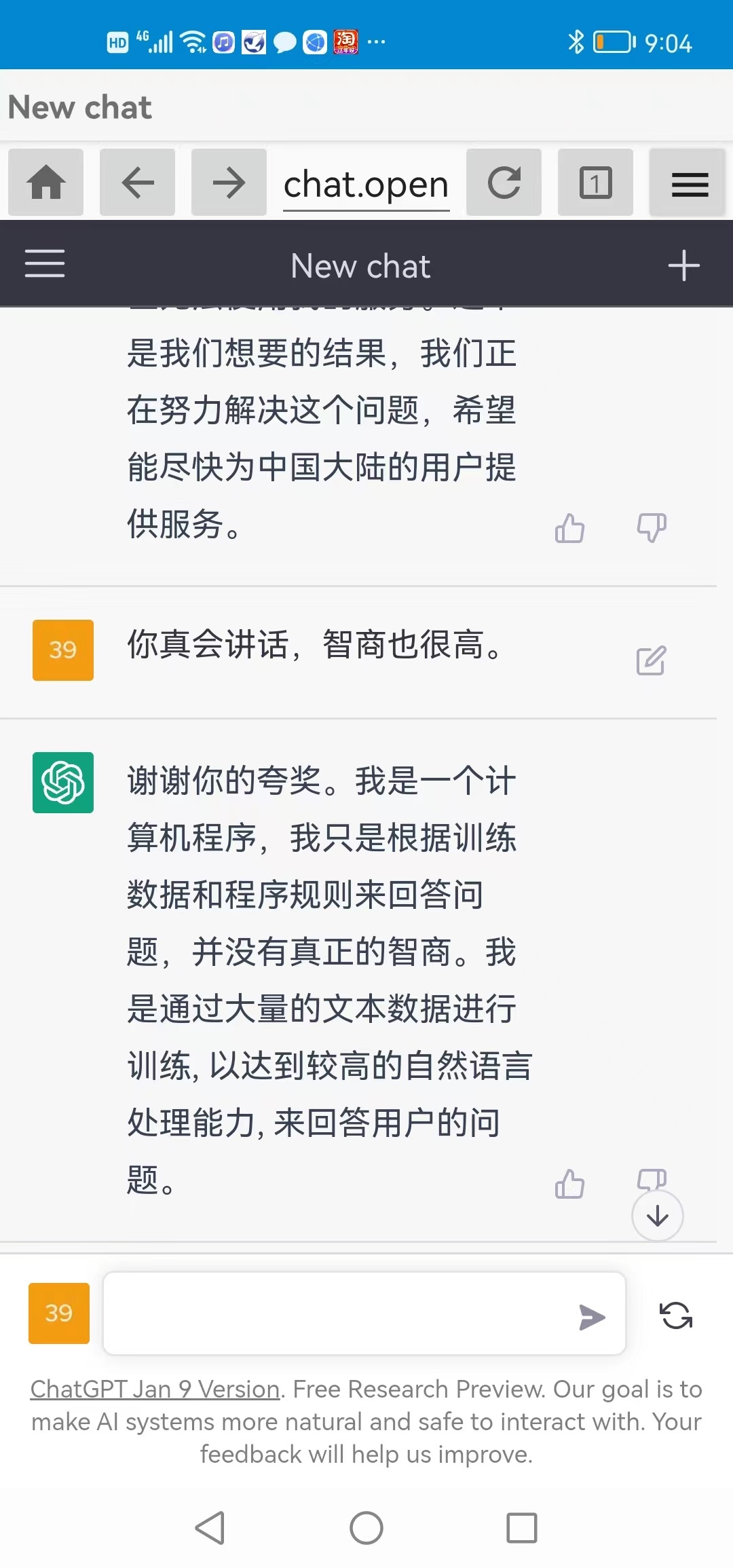733x1568 pixels.
Task: Open the ChatGPT sidebar hamburger menu
Action: pyautogui.click(x=44, y=263)
